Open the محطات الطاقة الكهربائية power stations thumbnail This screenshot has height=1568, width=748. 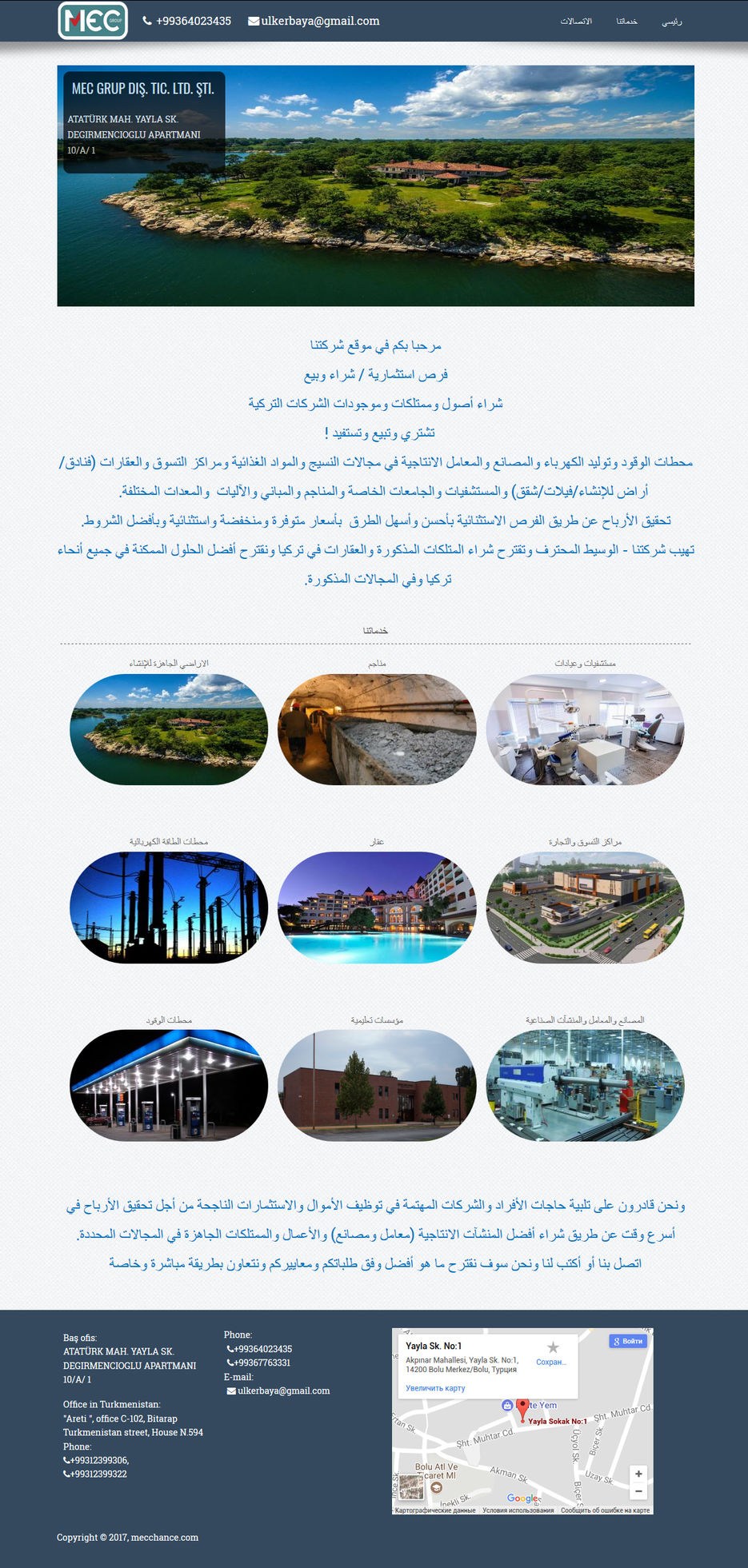[x=169, y=908]
